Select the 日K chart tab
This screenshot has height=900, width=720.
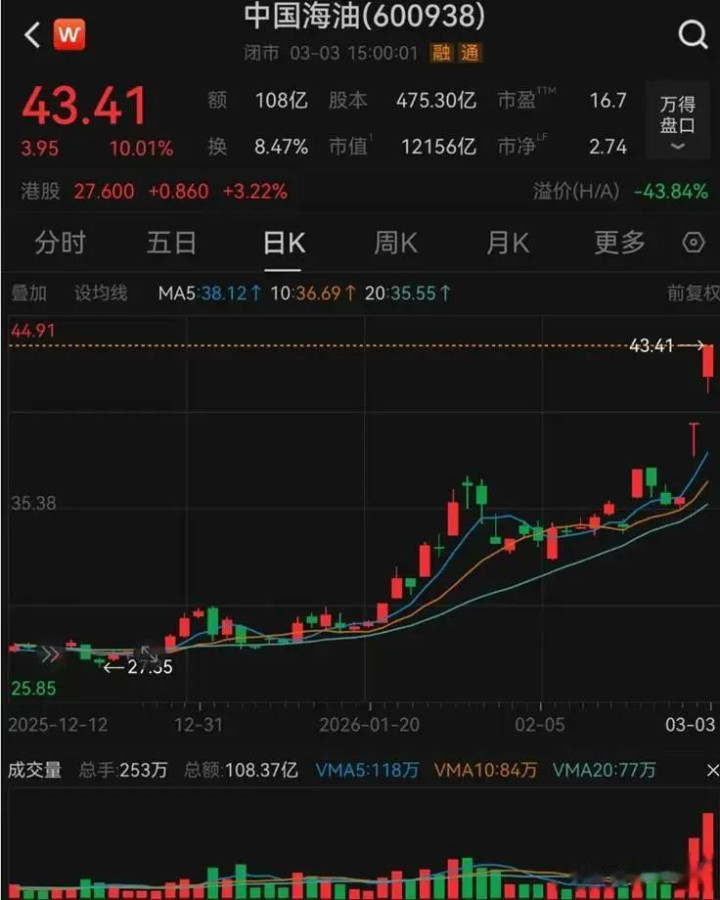(284, 243)
